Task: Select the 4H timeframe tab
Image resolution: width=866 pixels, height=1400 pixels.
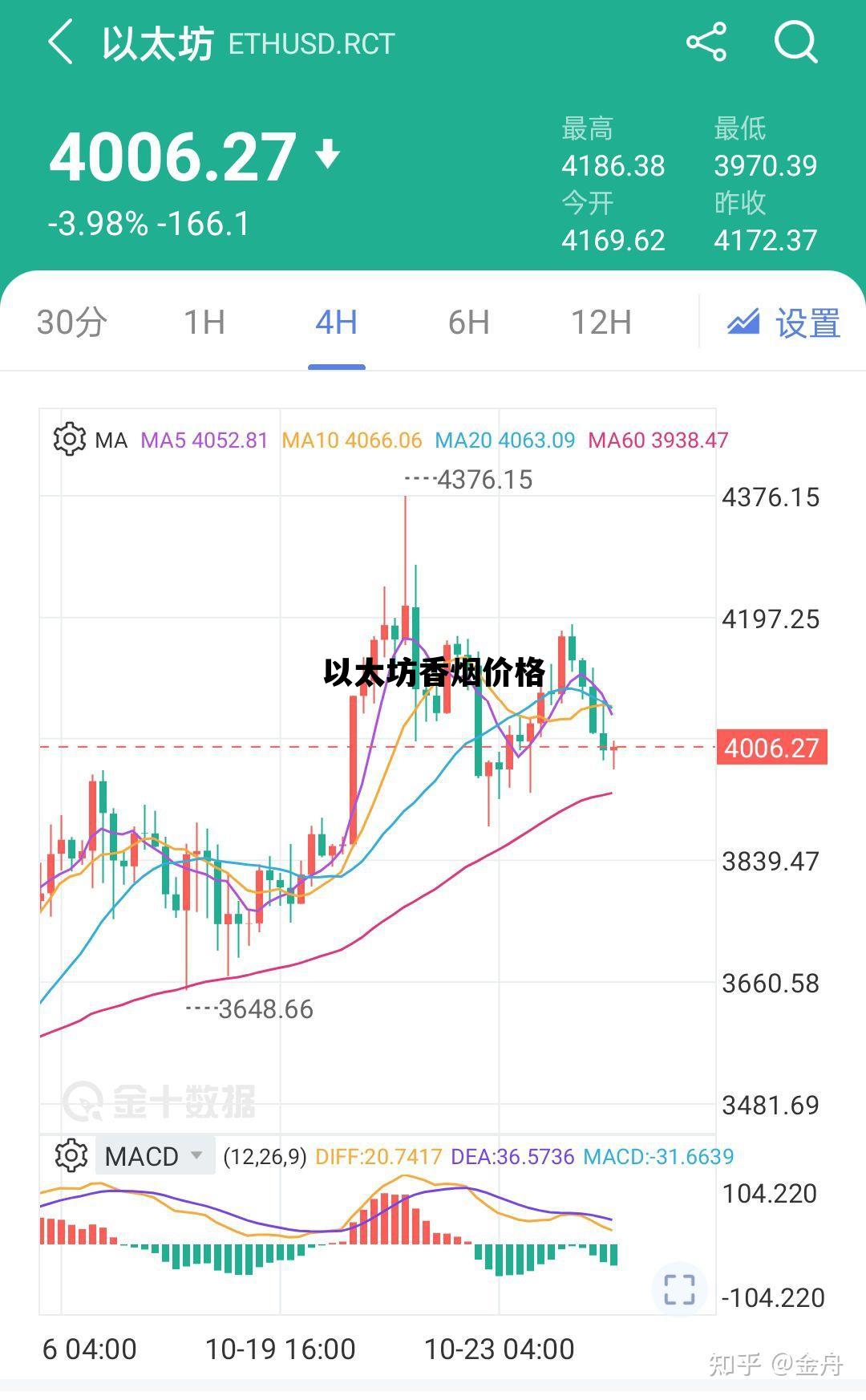Action: 336,323
